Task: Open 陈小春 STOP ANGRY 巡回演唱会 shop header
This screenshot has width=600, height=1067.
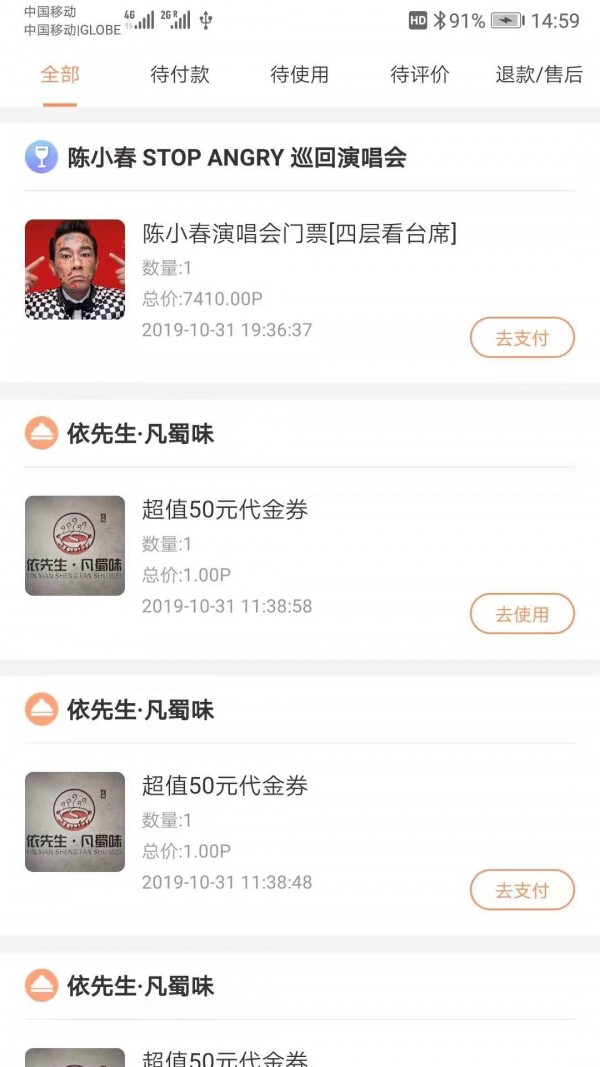Action: click(x=236, y=157)
